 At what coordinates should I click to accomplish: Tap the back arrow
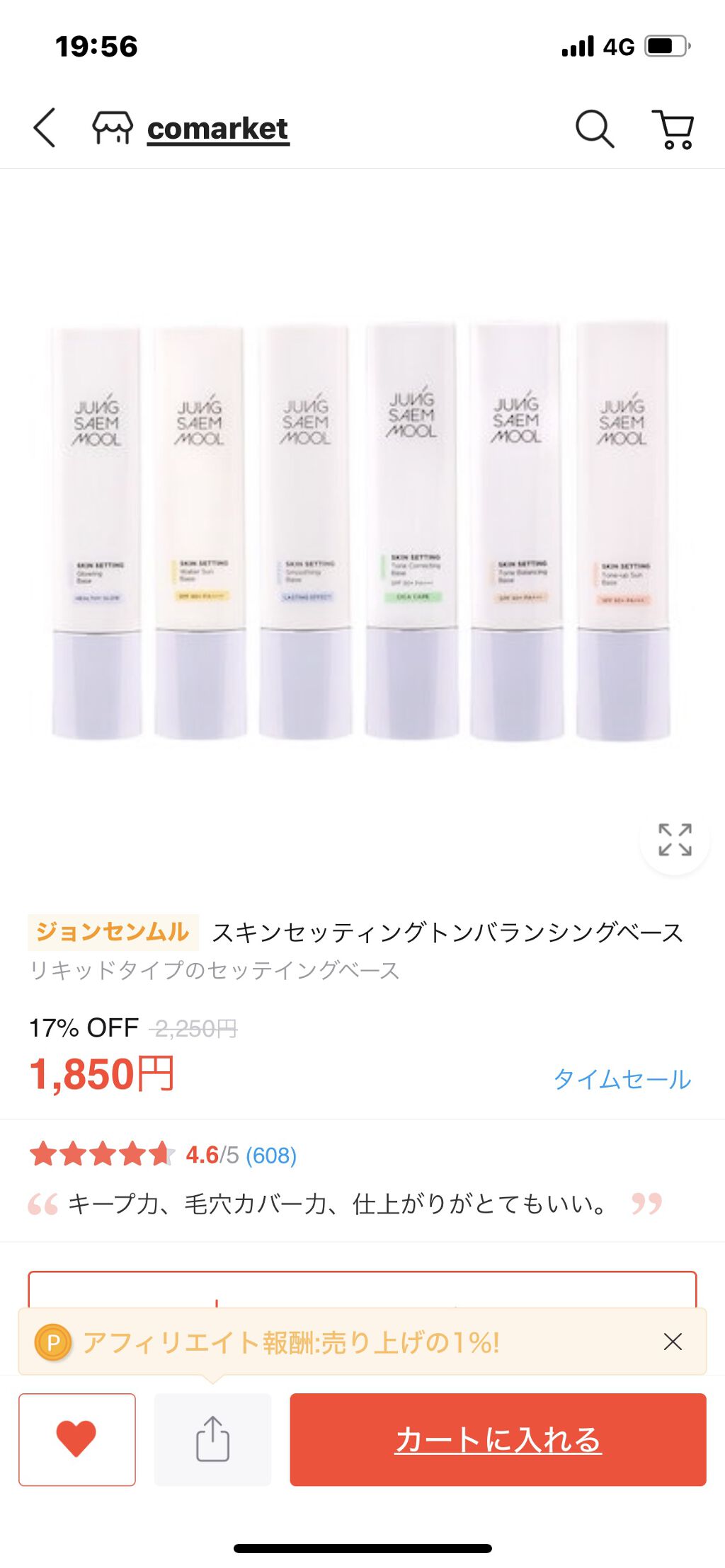pyautogui.click(x=45, y=128)
